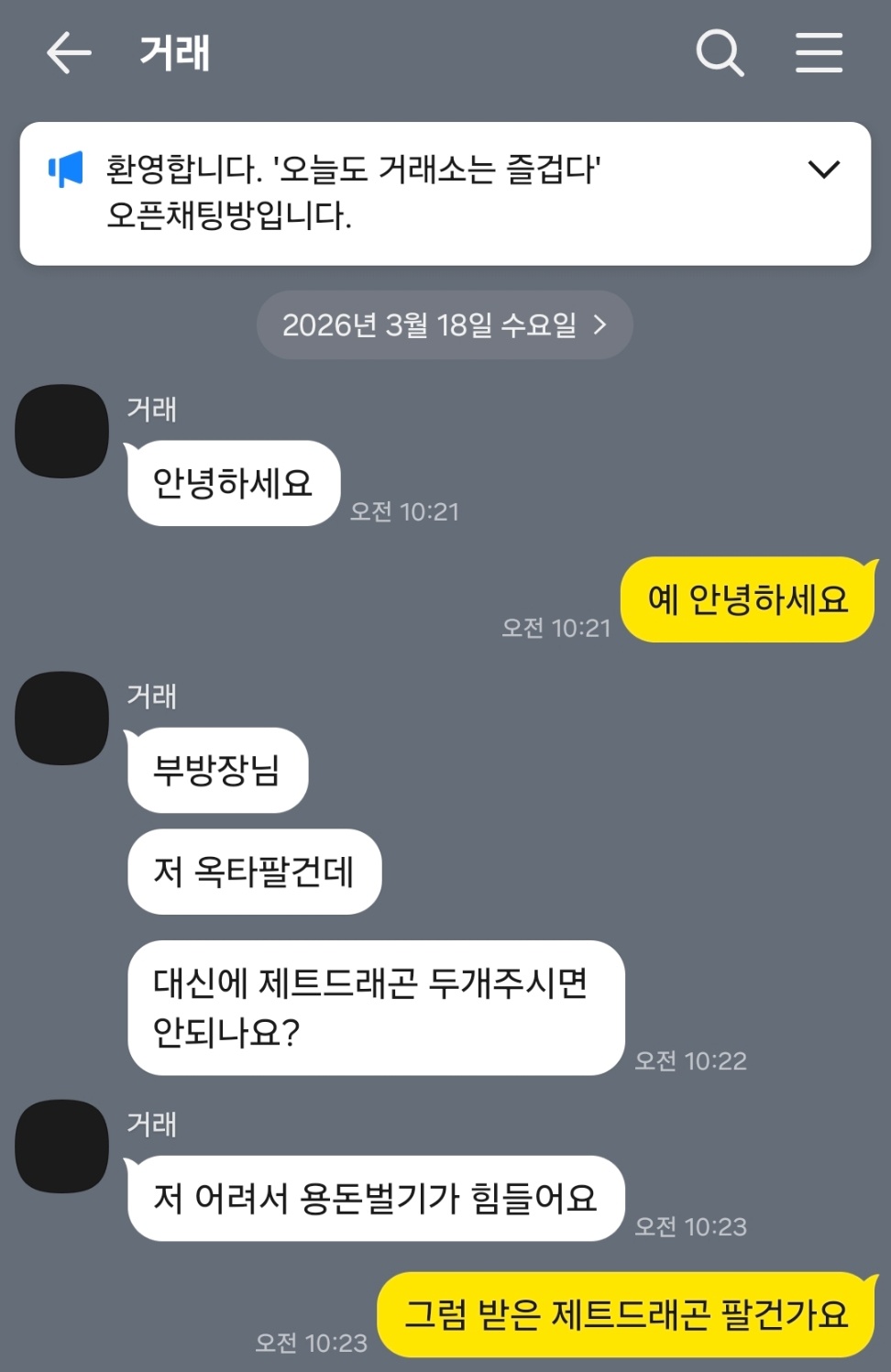
Task: Expand the pinned welcome notice
Action: [x=823, y=170]
